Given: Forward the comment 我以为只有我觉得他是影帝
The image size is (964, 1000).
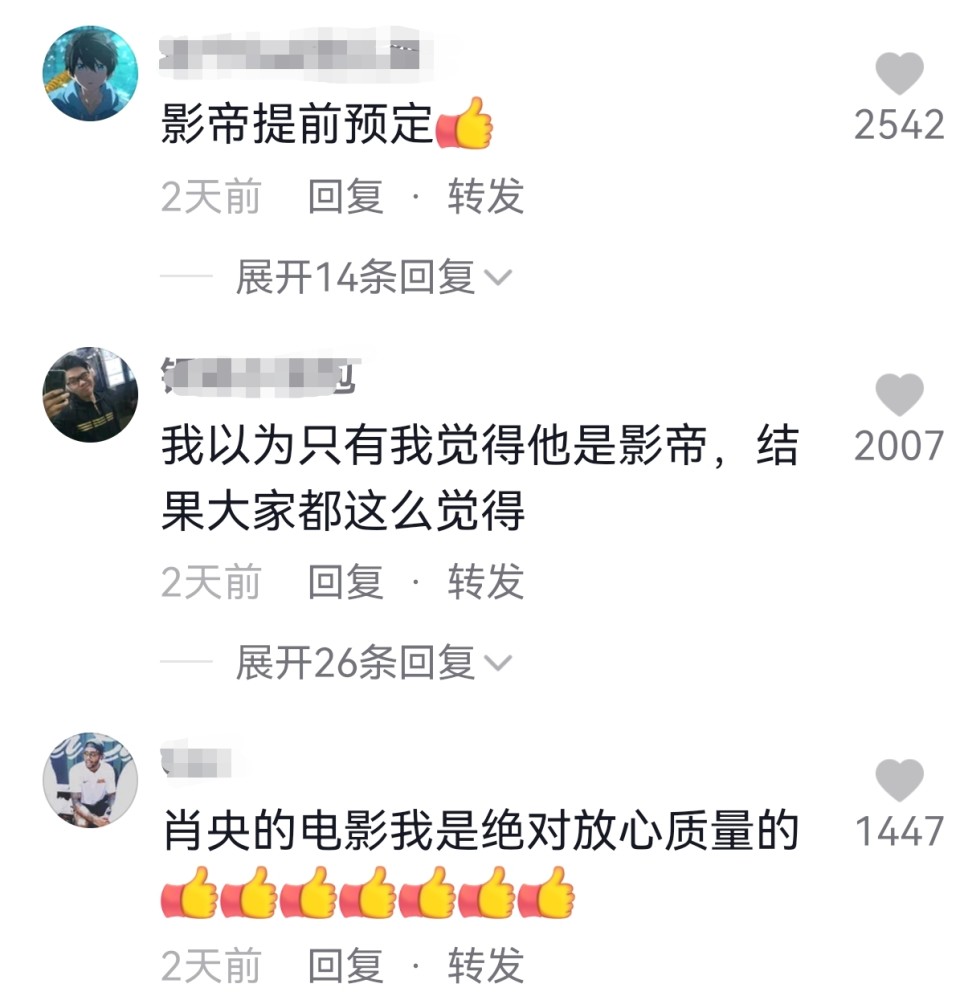Looking at the screenshot, I should [x=485, y=582].
